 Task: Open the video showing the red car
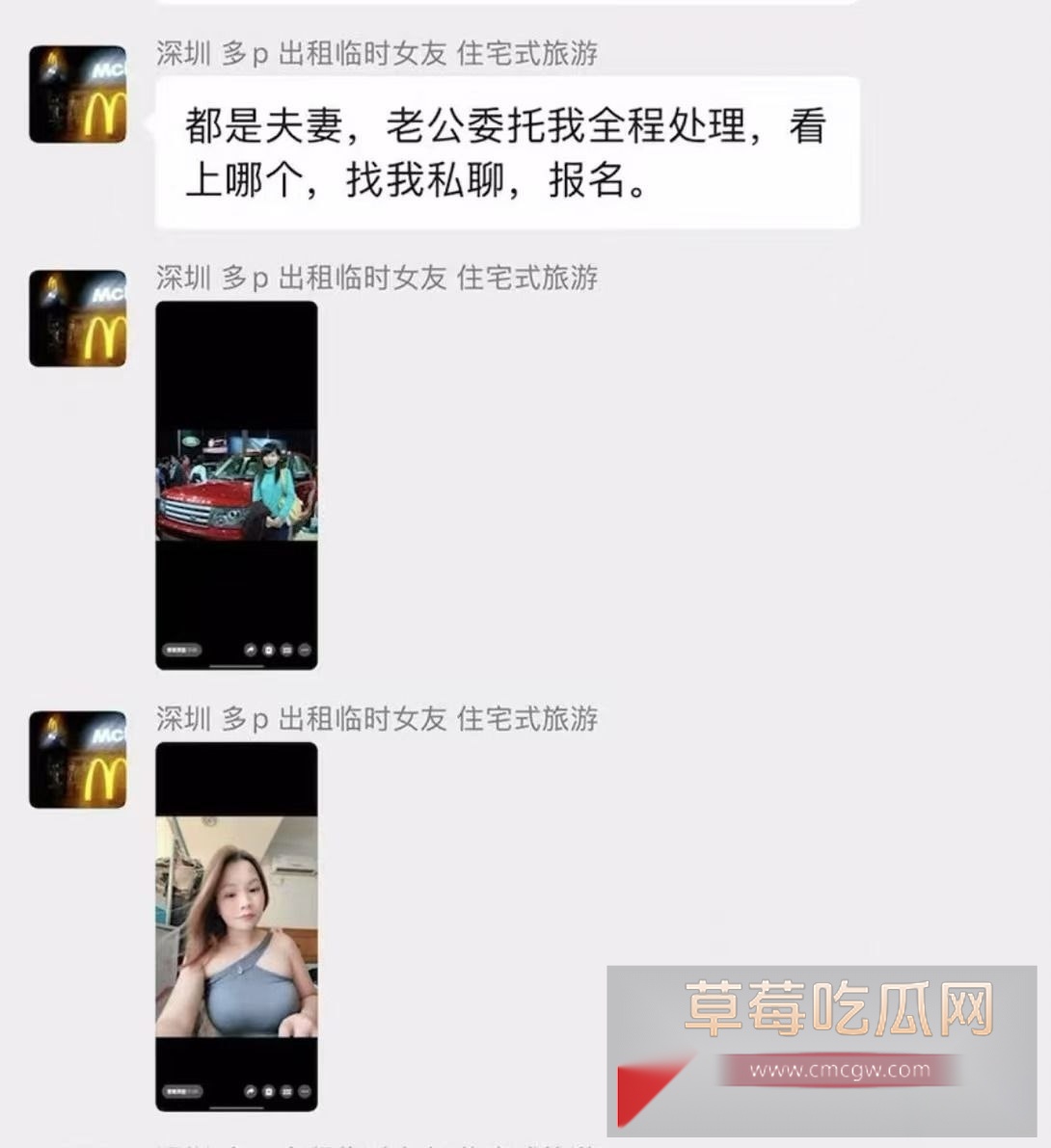[x=237, y=482]
